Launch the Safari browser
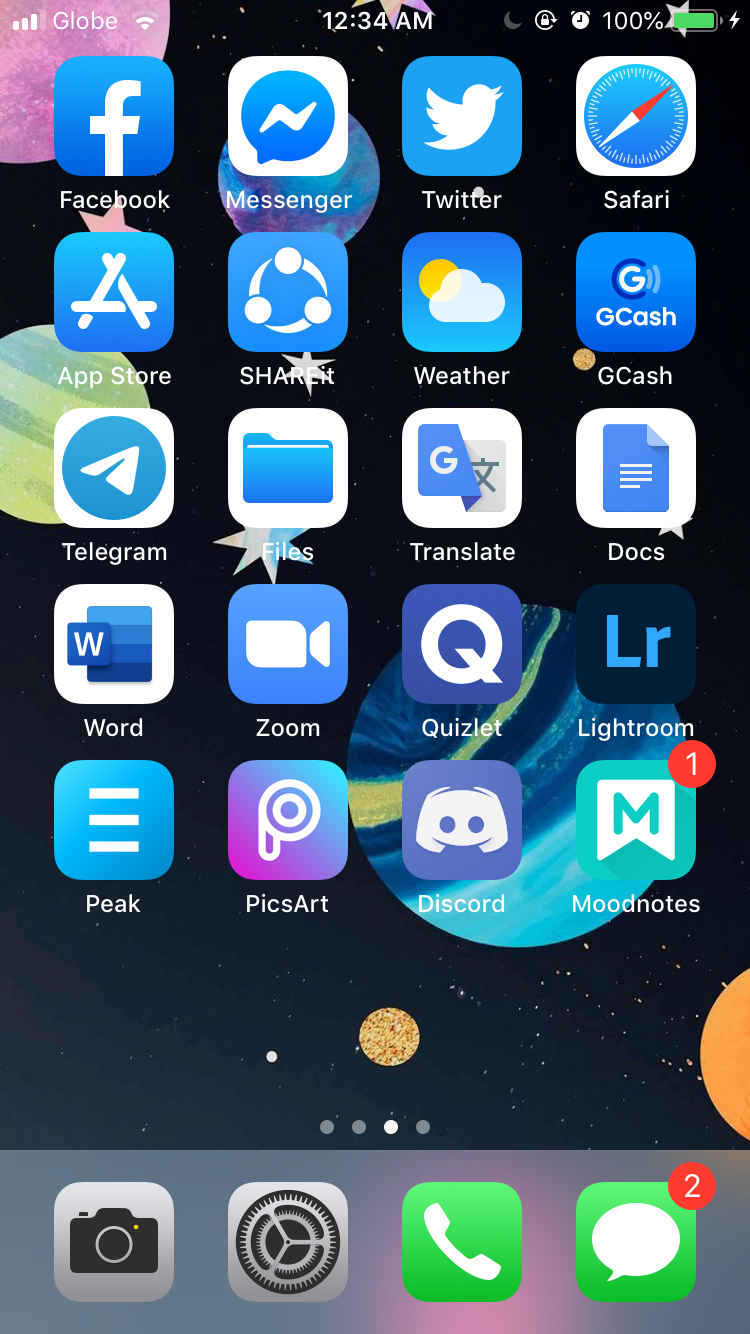The height and width of the screenshot is (1334, 750). 636,116
